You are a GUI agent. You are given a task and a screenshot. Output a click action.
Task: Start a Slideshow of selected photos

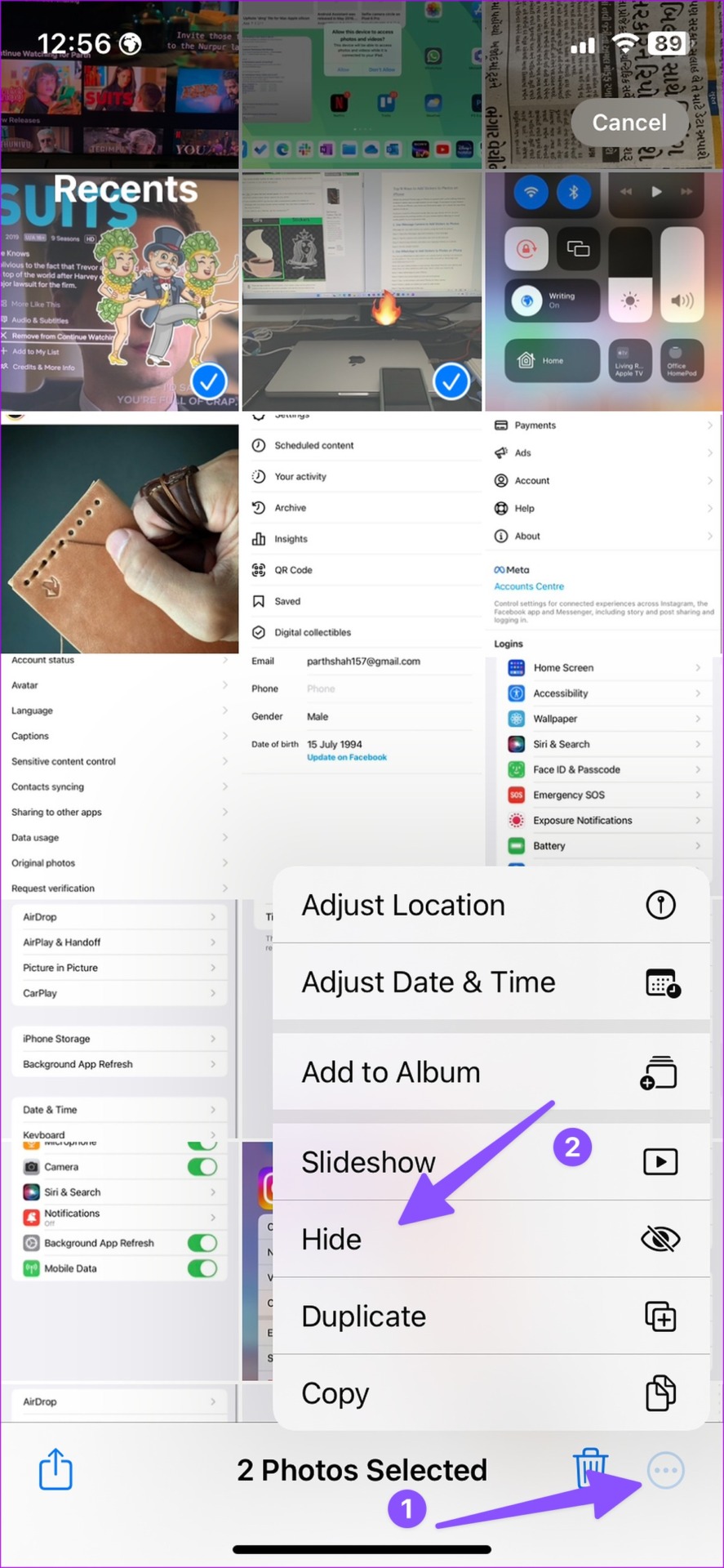point(491,1161)
